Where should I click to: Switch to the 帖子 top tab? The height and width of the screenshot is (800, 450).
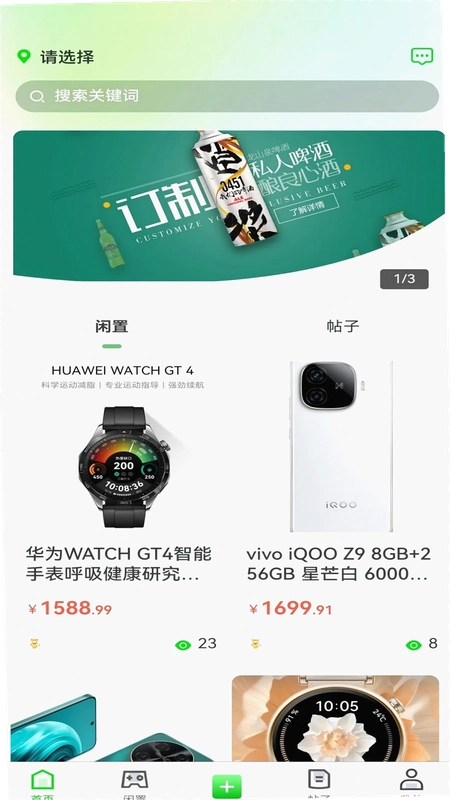tap(343, 327)
